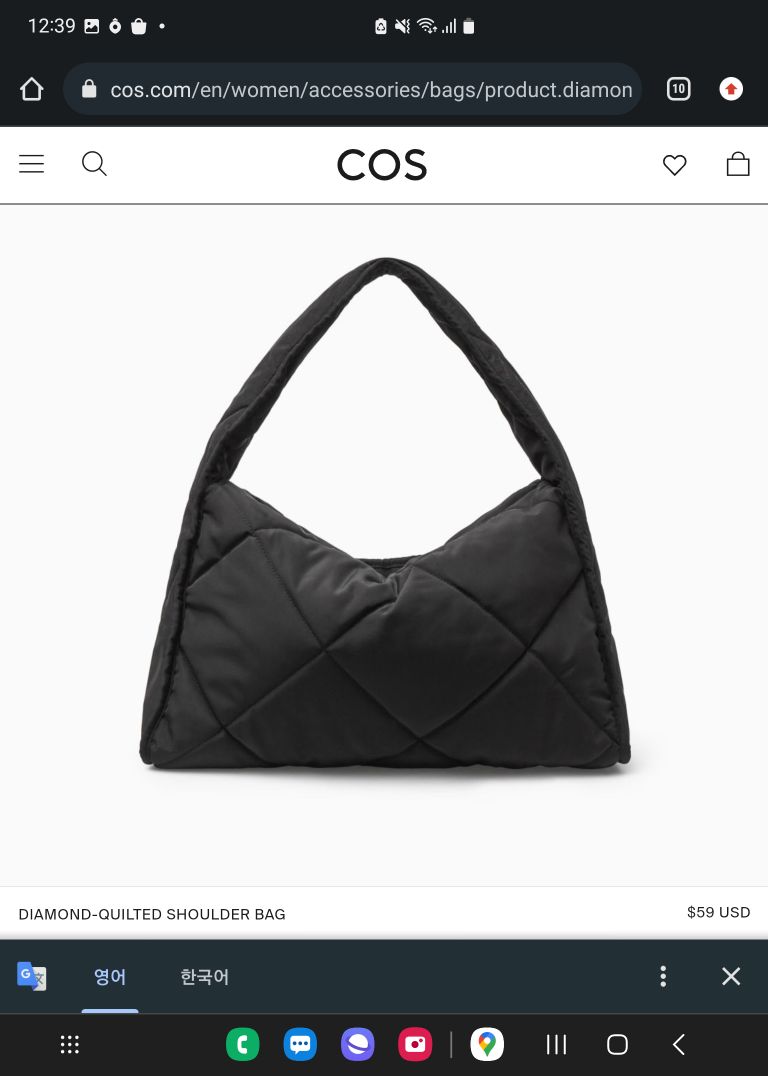
Task: View the 10 open tabs
Action: coord(678,89)
